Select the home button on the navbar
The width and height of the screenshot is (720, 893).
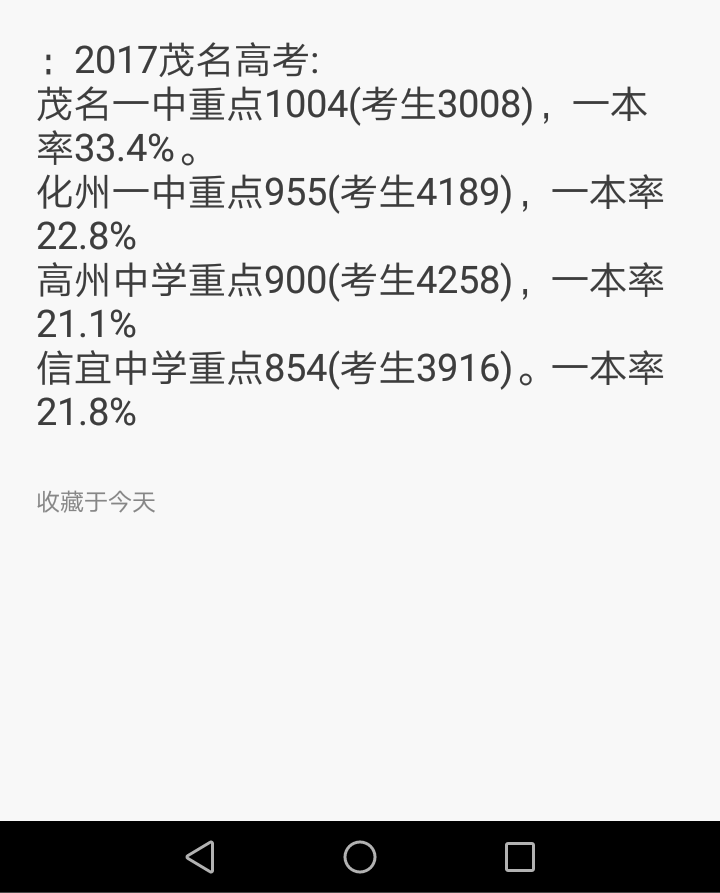[359, 857]
